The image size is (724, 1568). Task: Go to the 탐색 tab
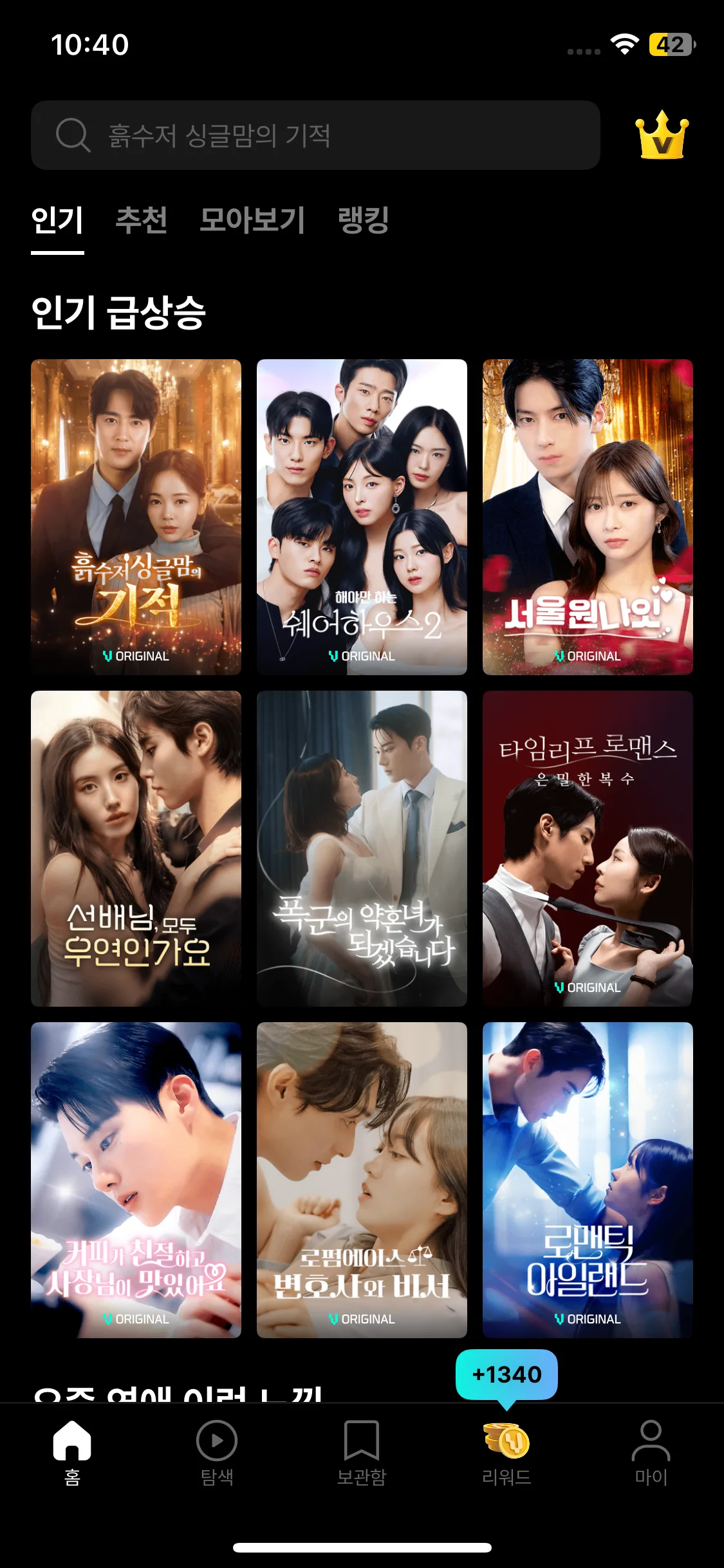(x=217, y=1452)
